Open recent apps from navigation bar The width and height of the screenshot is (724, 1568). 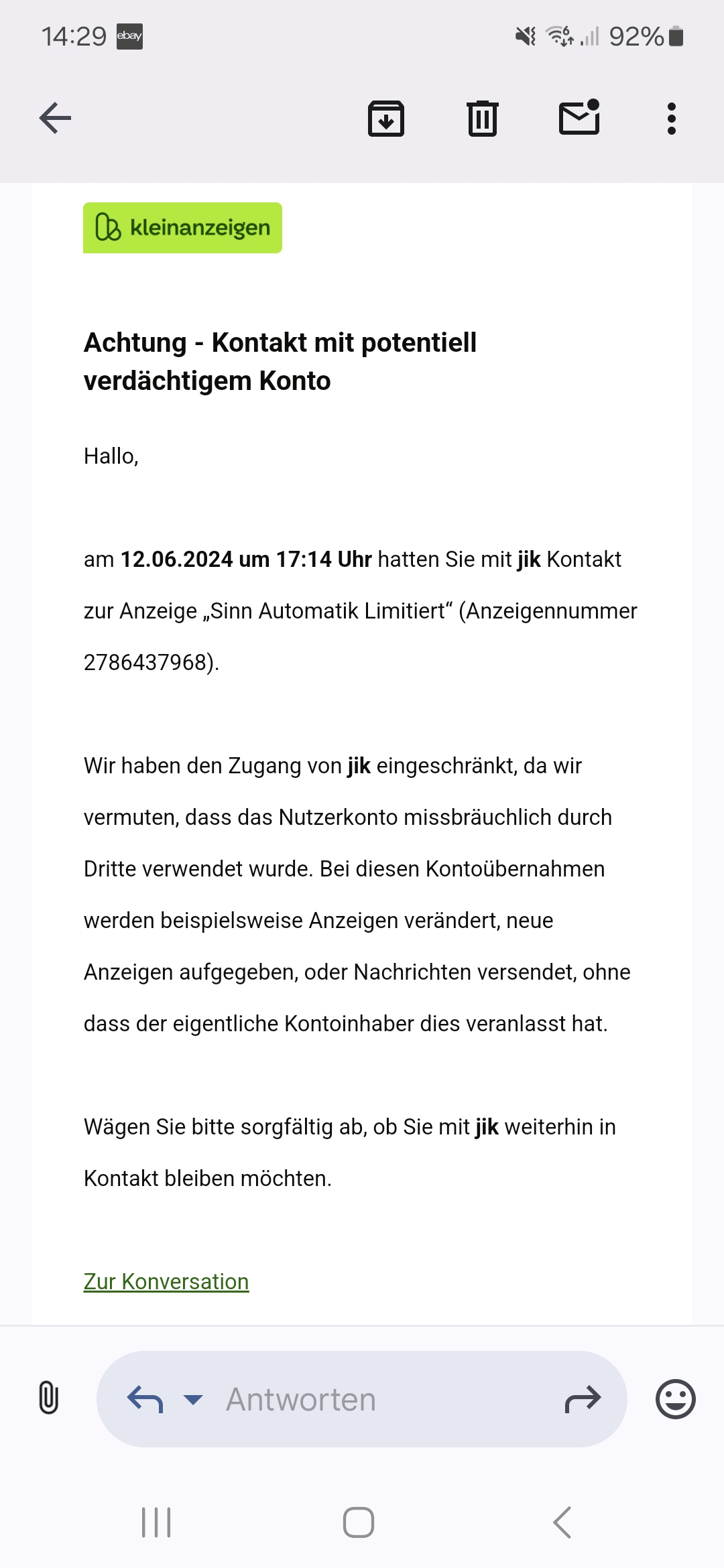coord(156,1522)
